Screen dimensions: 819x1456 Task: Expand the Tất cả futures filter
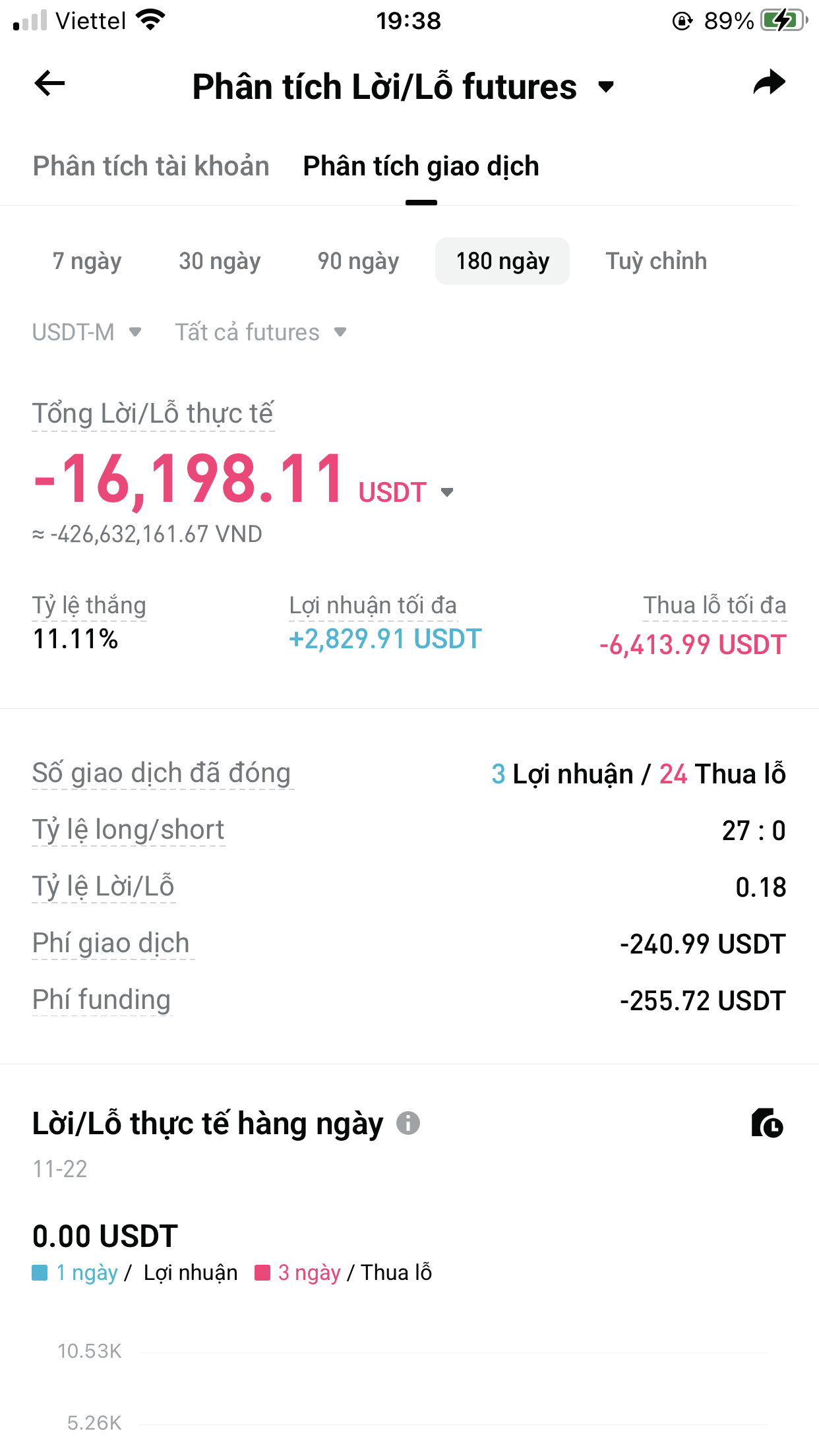(260, 332)
